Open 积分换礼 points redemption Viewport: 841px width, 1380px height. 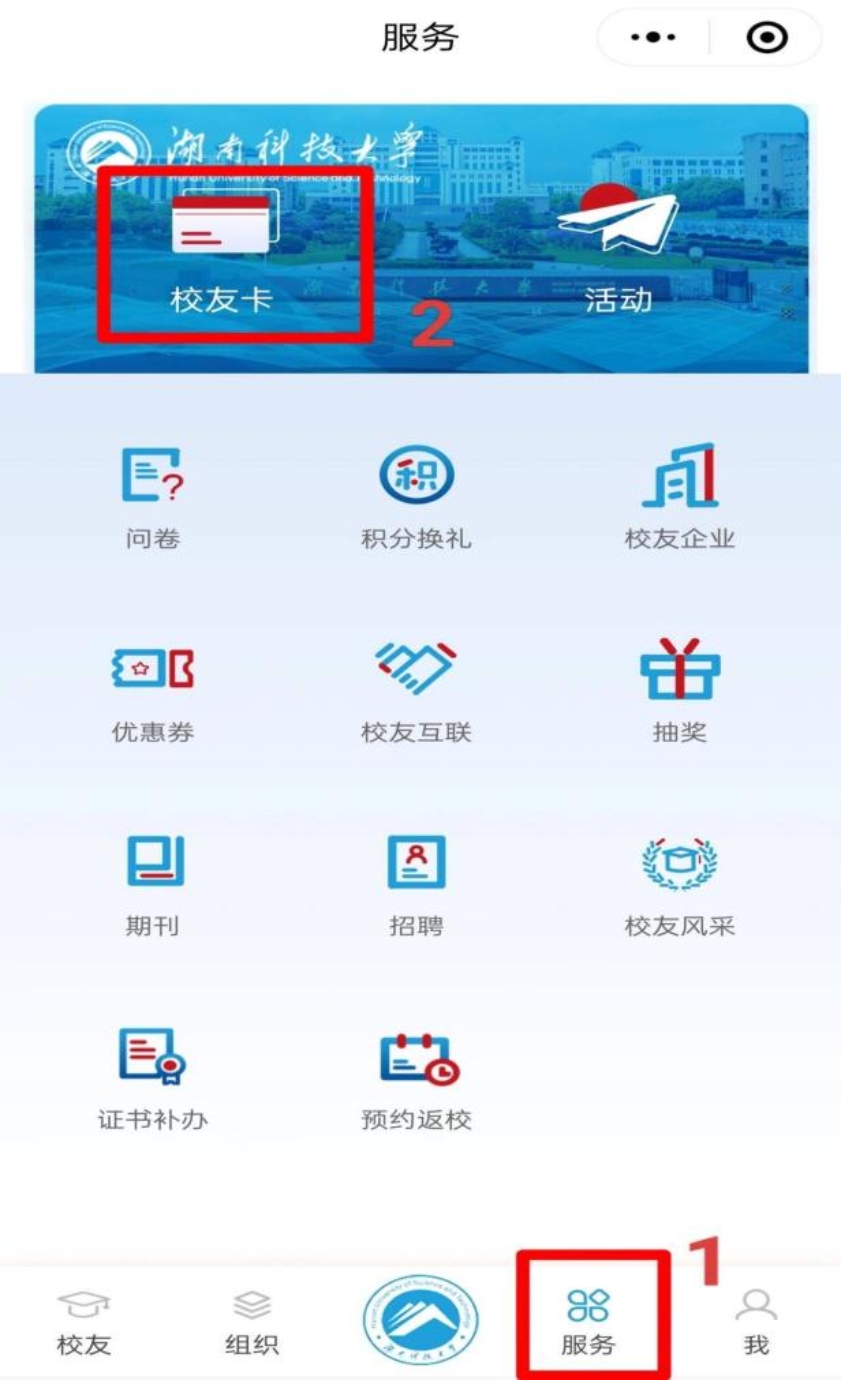click(416, 497)
